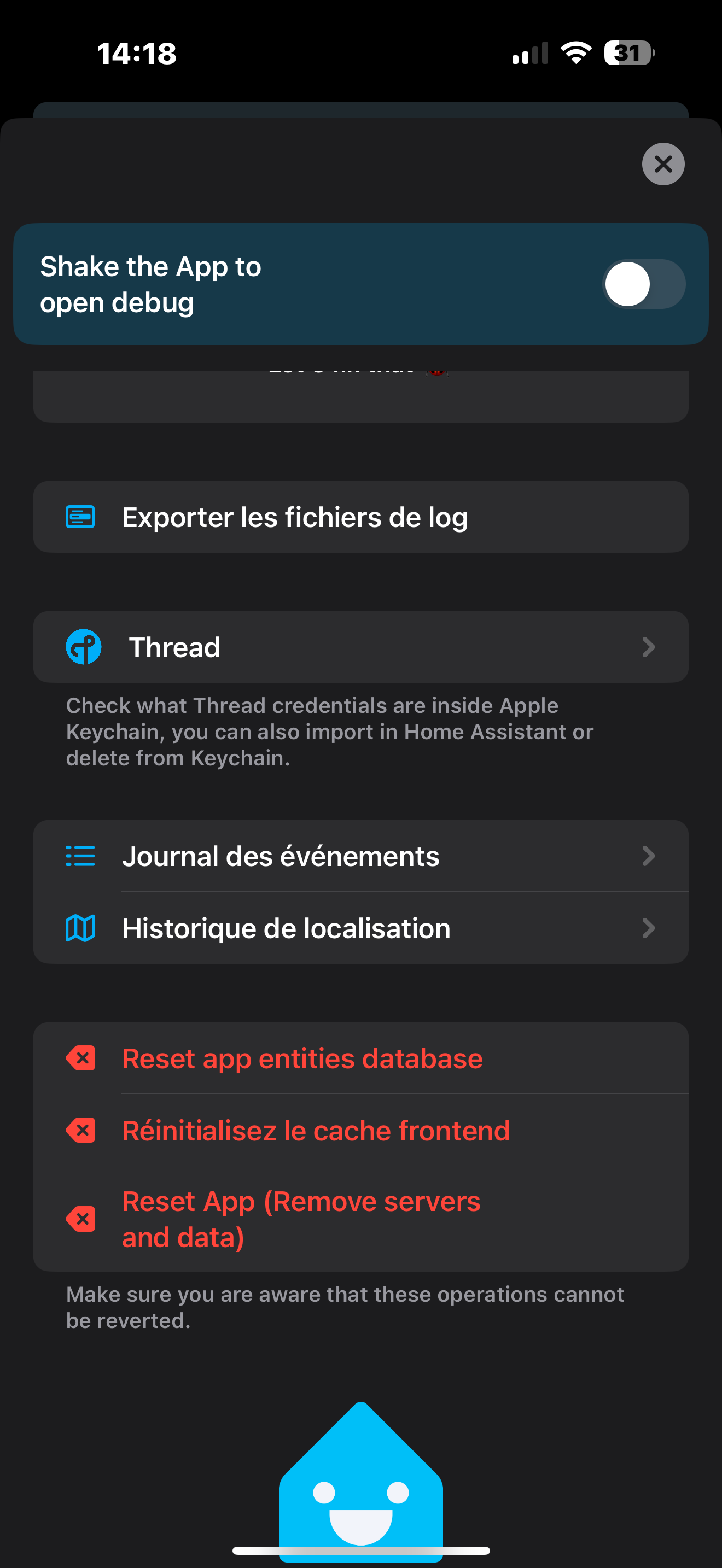The image size is (722, 1568).
Task: Enable Shake the App to open debug
Action: pos(643,284)
